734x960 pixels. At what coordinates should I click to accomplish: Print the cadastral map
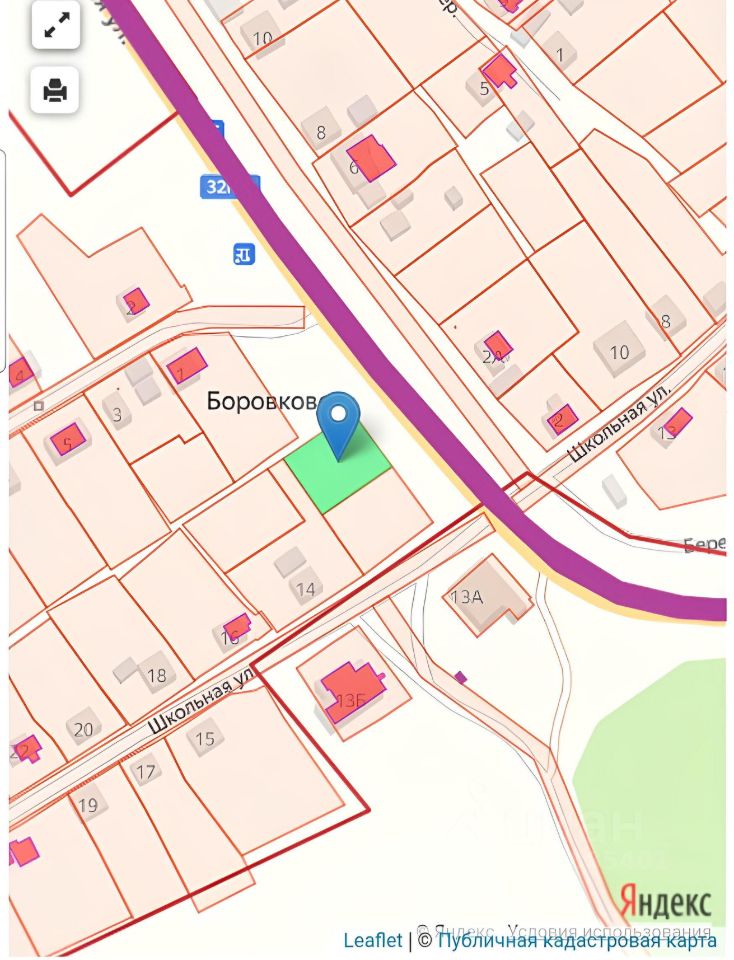click(x=55, y=91)
